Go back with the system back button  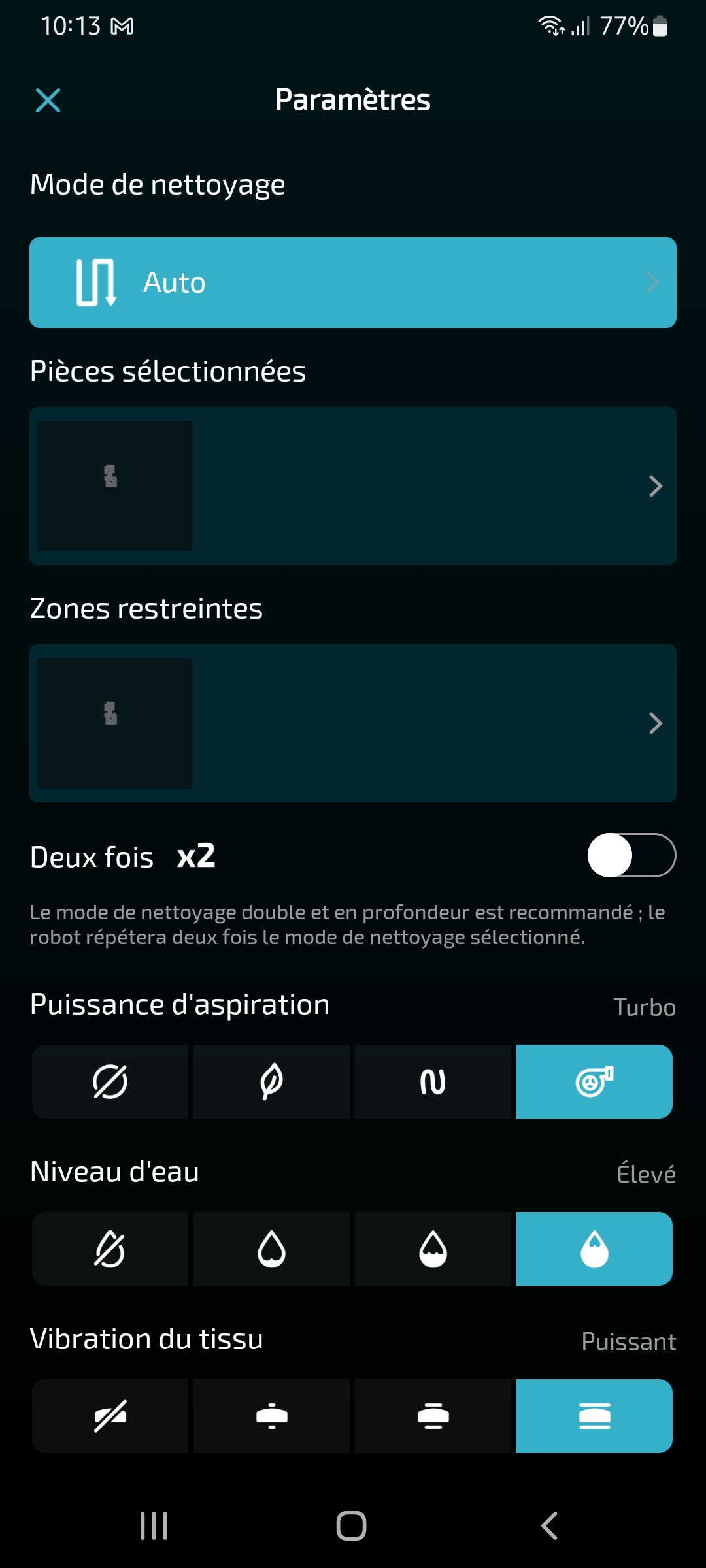pyautogui.click(x=549, y=1526)
